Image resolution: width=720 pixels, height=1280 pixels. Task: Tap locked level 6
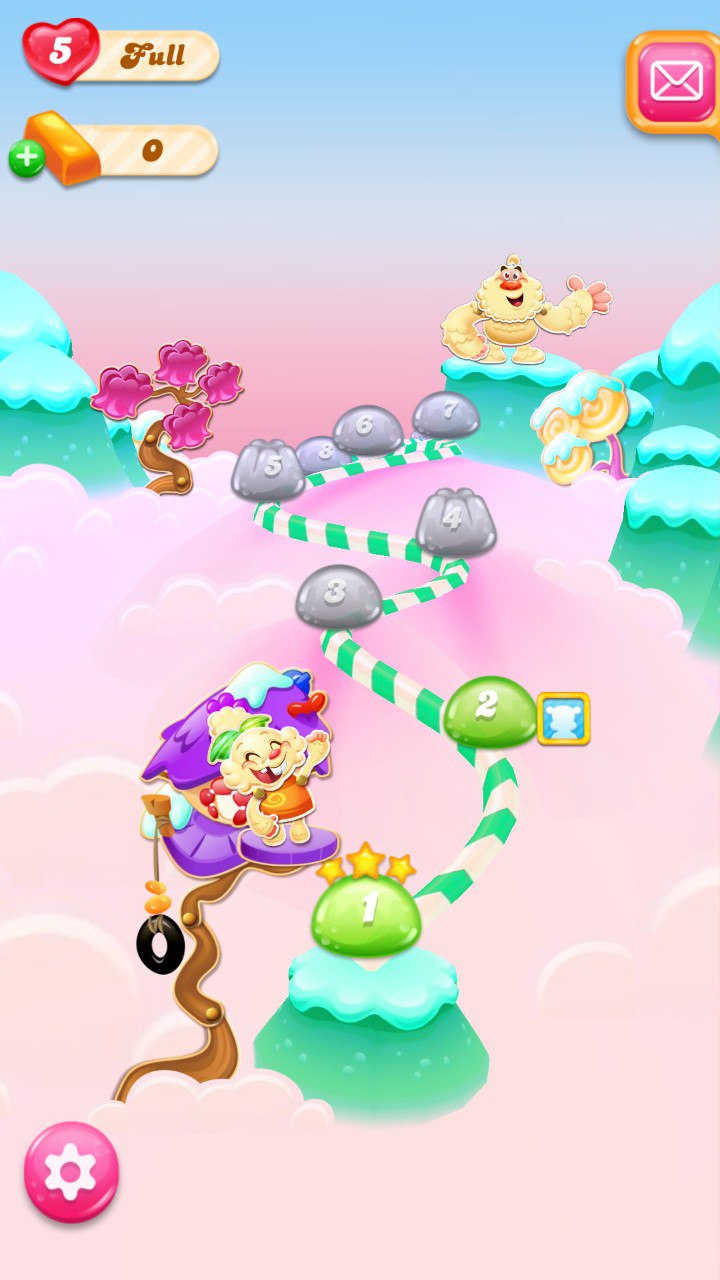367,430
